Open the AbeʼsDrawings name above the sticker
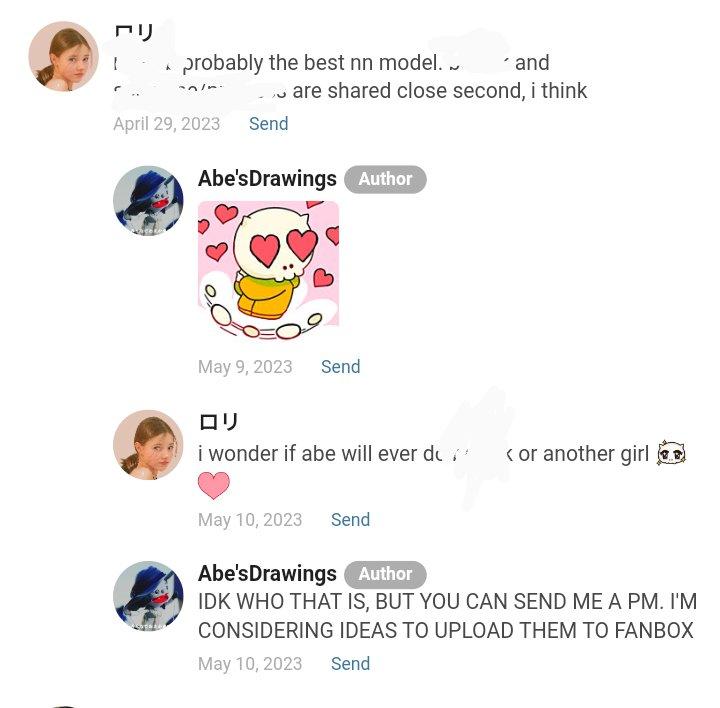The height and width of the screenshot is (708, 720). point(267,179)
